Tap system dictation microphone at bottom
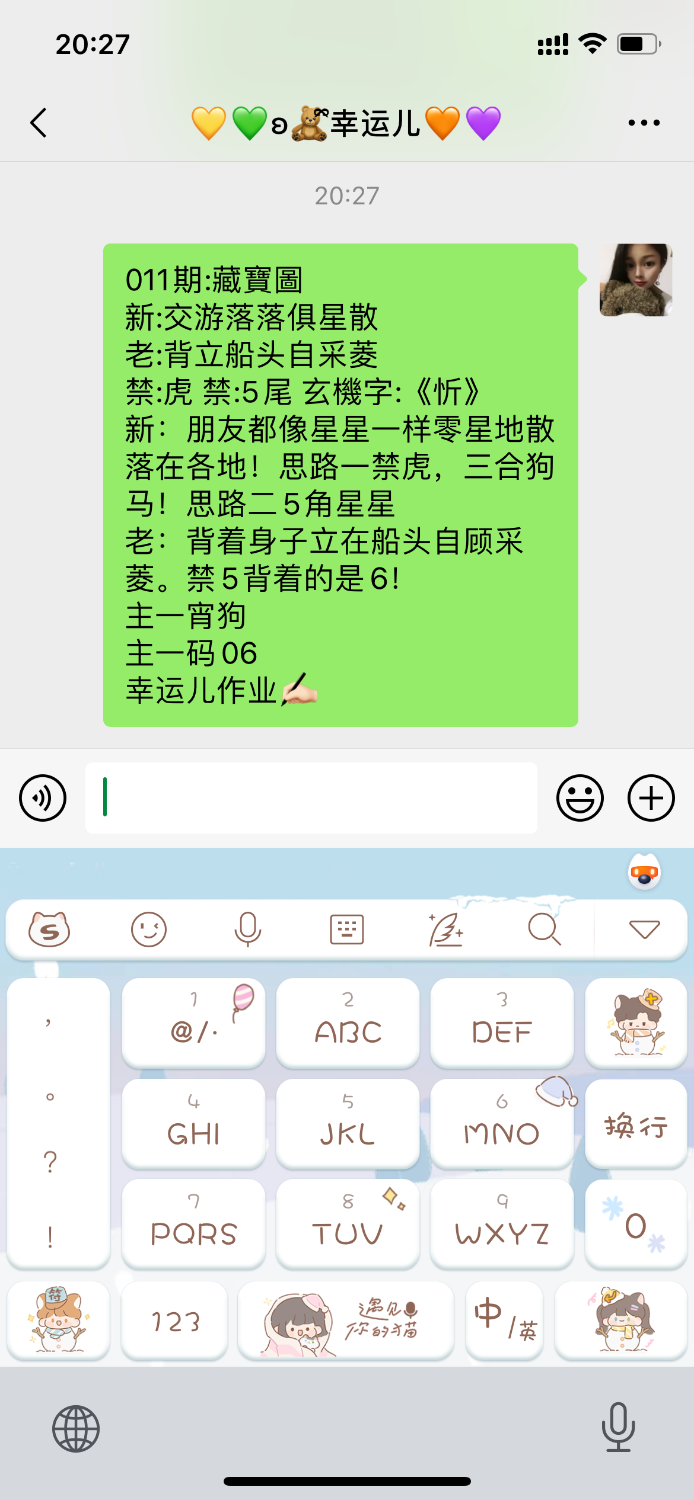 click(618, 1428)
